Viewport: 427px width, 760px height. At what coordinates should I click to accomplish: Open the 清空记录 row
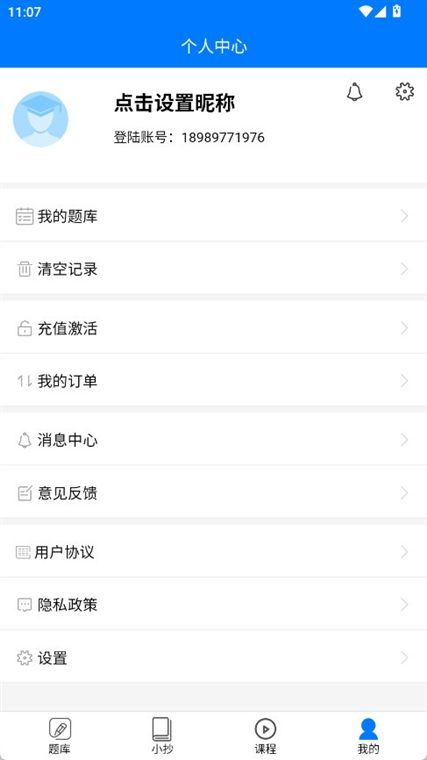(x=213, y=269)
